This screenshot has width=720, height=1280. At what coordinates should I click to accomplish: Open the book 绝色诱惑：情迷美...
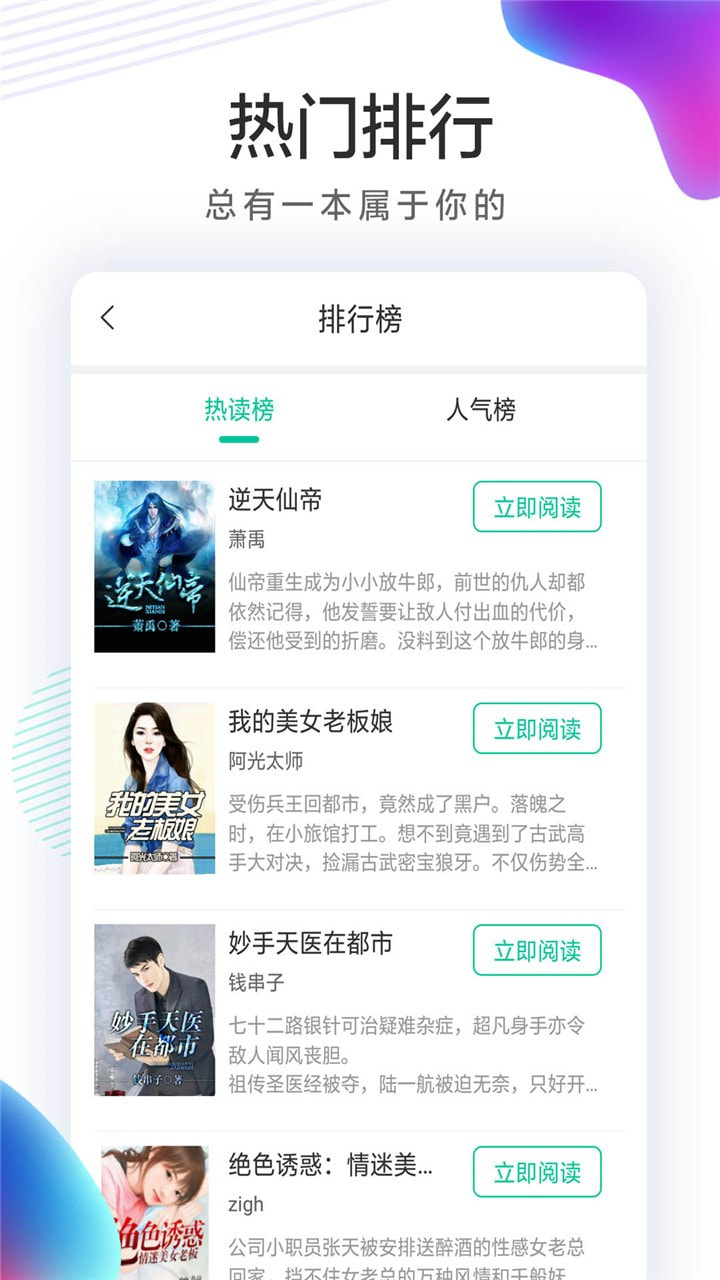pyautogui.click(x=300, y=1165)
